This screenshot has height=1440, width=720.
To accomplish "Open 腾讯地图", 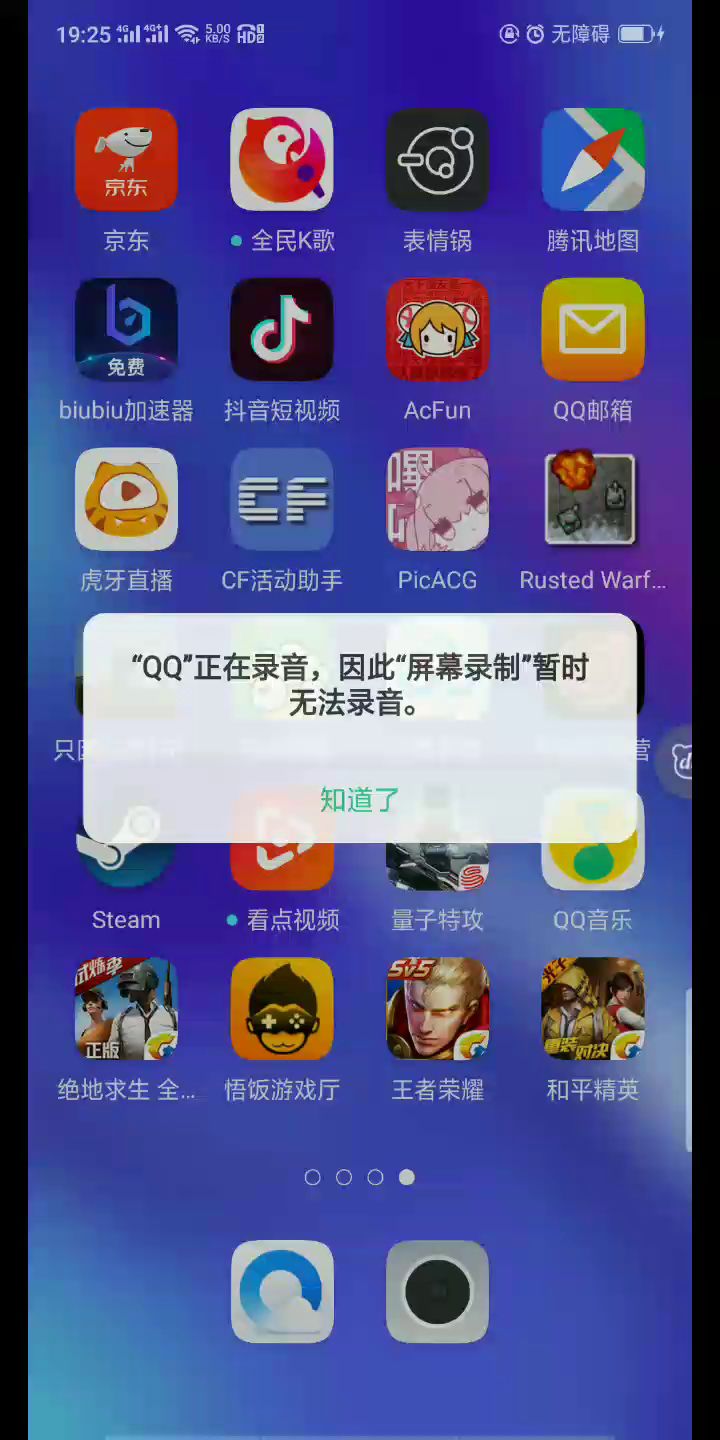I will [593, 160].
